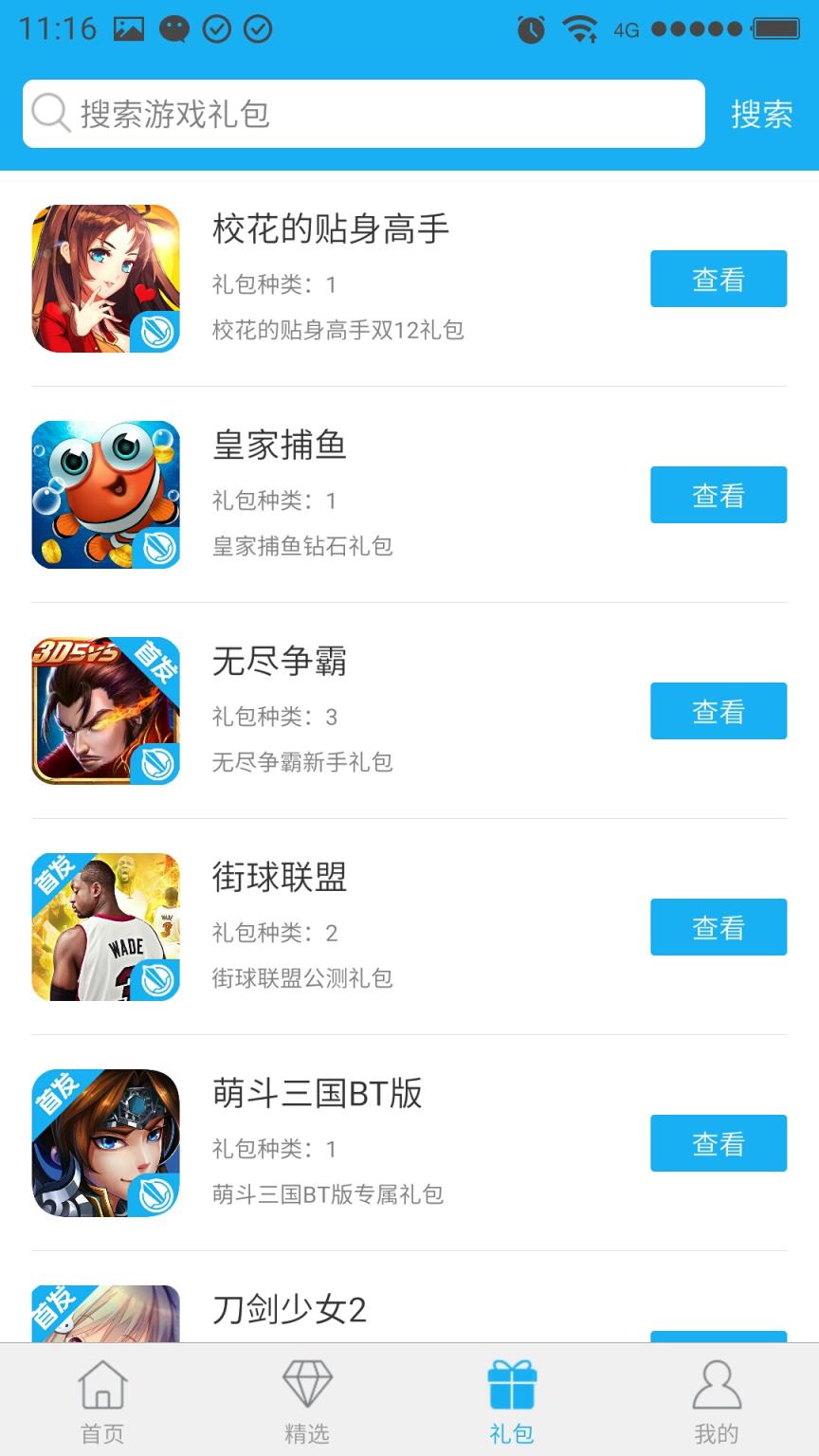Open 皇家捕鱼钻石礼包 link text
Screen dimensions: 819x1456
tap(302, 547)
